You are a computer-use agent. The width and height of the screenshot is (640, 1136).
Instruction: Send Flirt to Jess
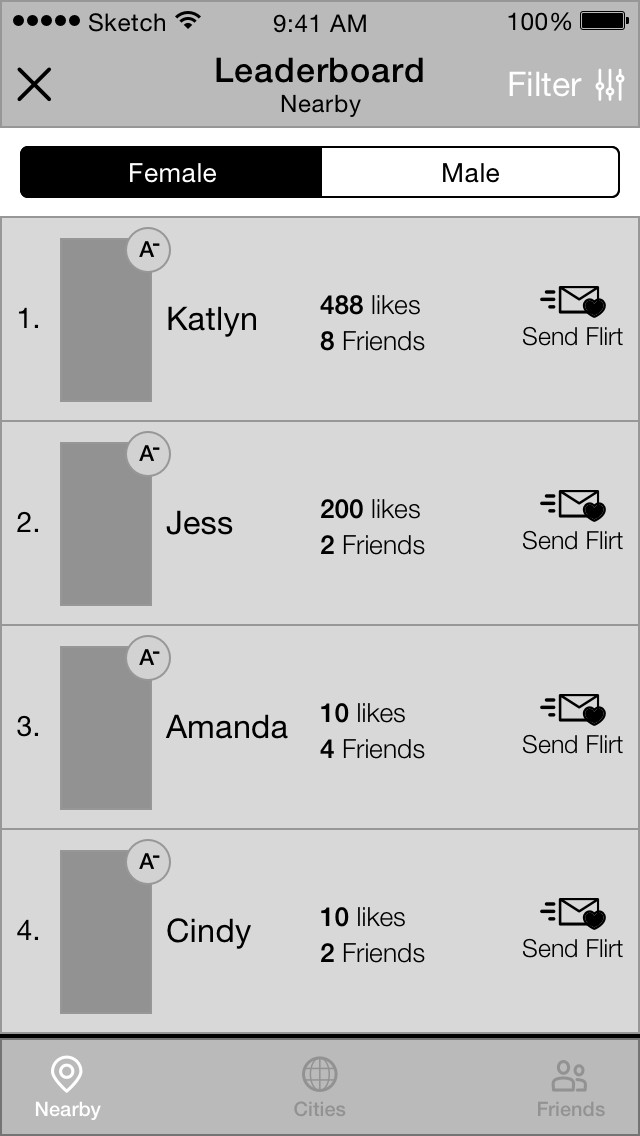click(x=572, y=522)
